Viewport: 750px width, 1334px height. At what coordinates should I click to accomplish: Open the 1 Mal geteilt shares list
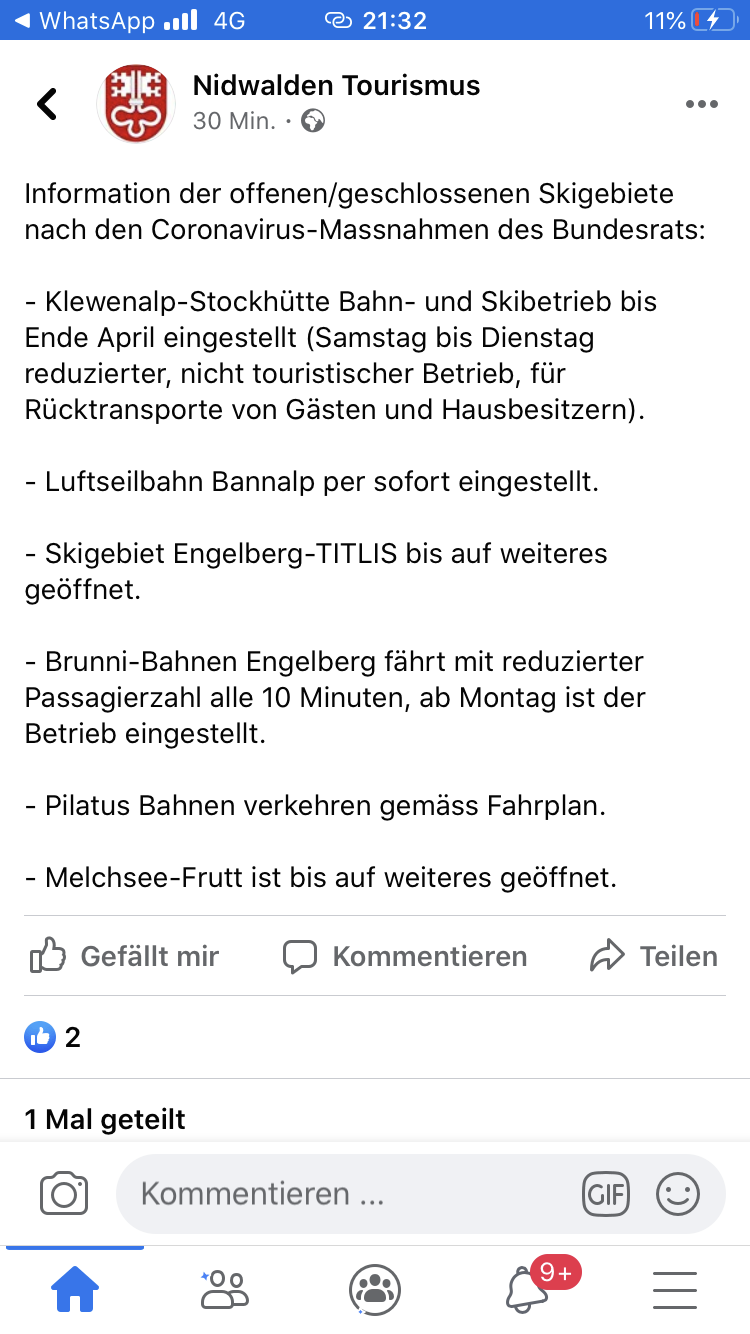click(x=105, y=1119)
